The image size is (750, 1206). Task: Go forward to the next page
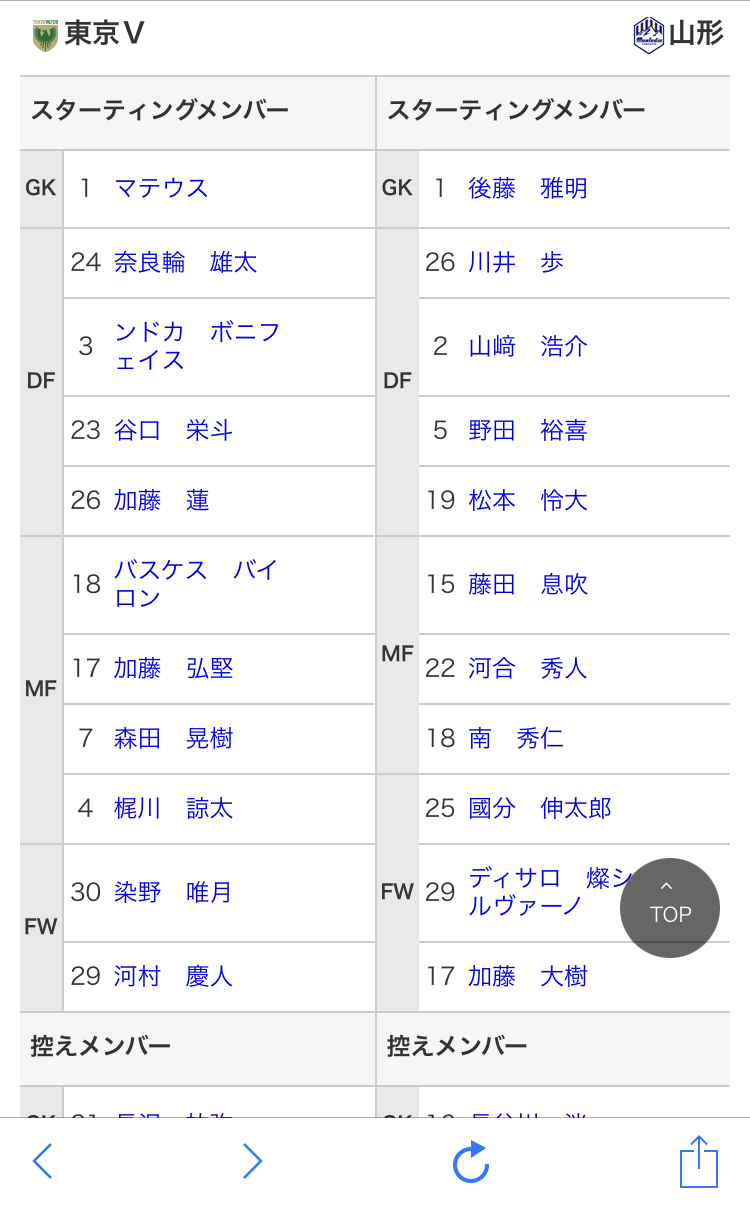tap(252, 1161)
